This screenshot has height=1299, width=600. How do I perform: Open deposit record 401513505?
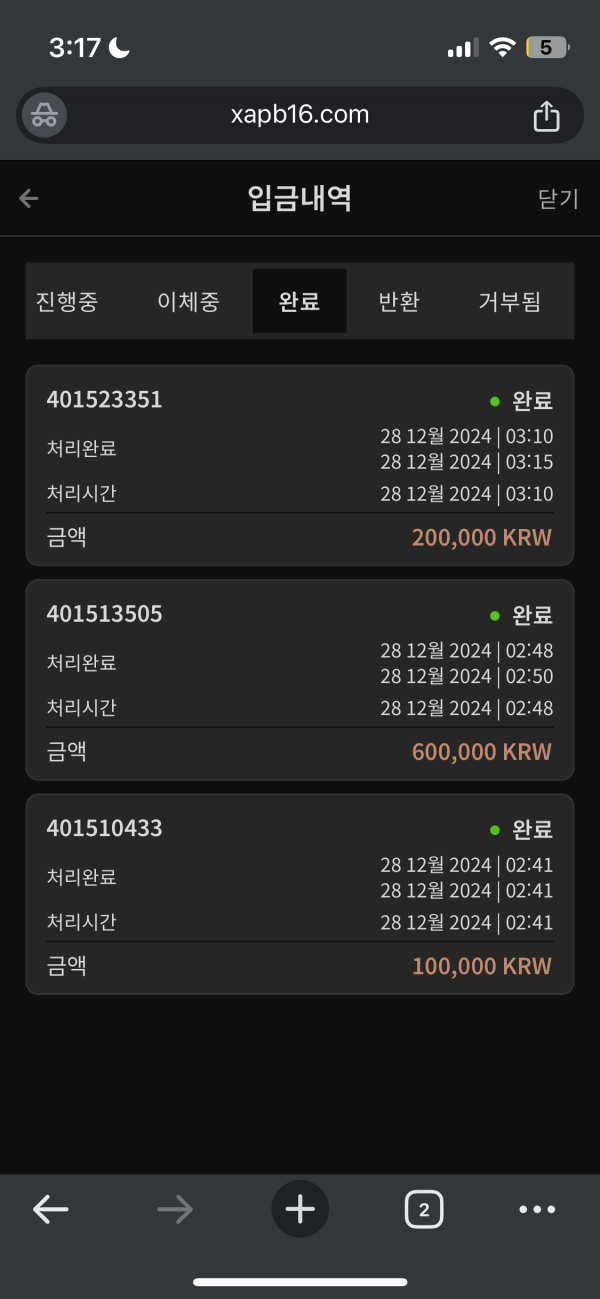(300, 680)
